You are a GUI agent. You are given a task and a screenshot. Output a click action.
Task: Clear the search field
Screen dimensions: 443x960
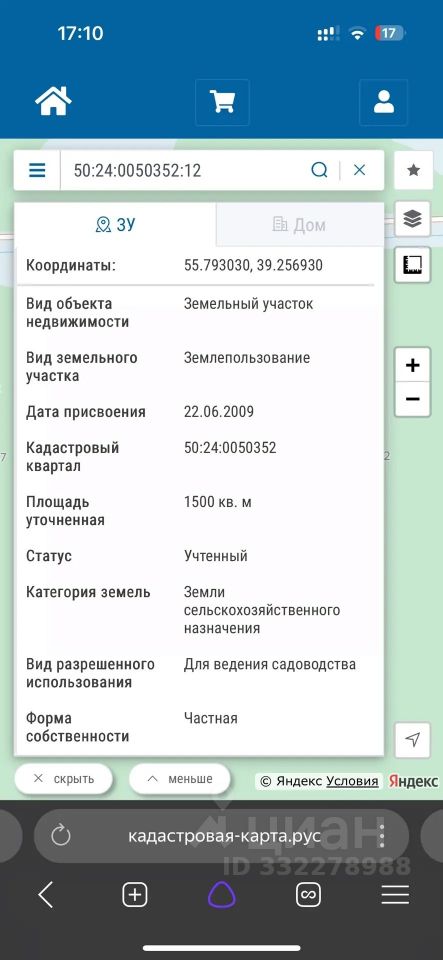tap(360, 170)
